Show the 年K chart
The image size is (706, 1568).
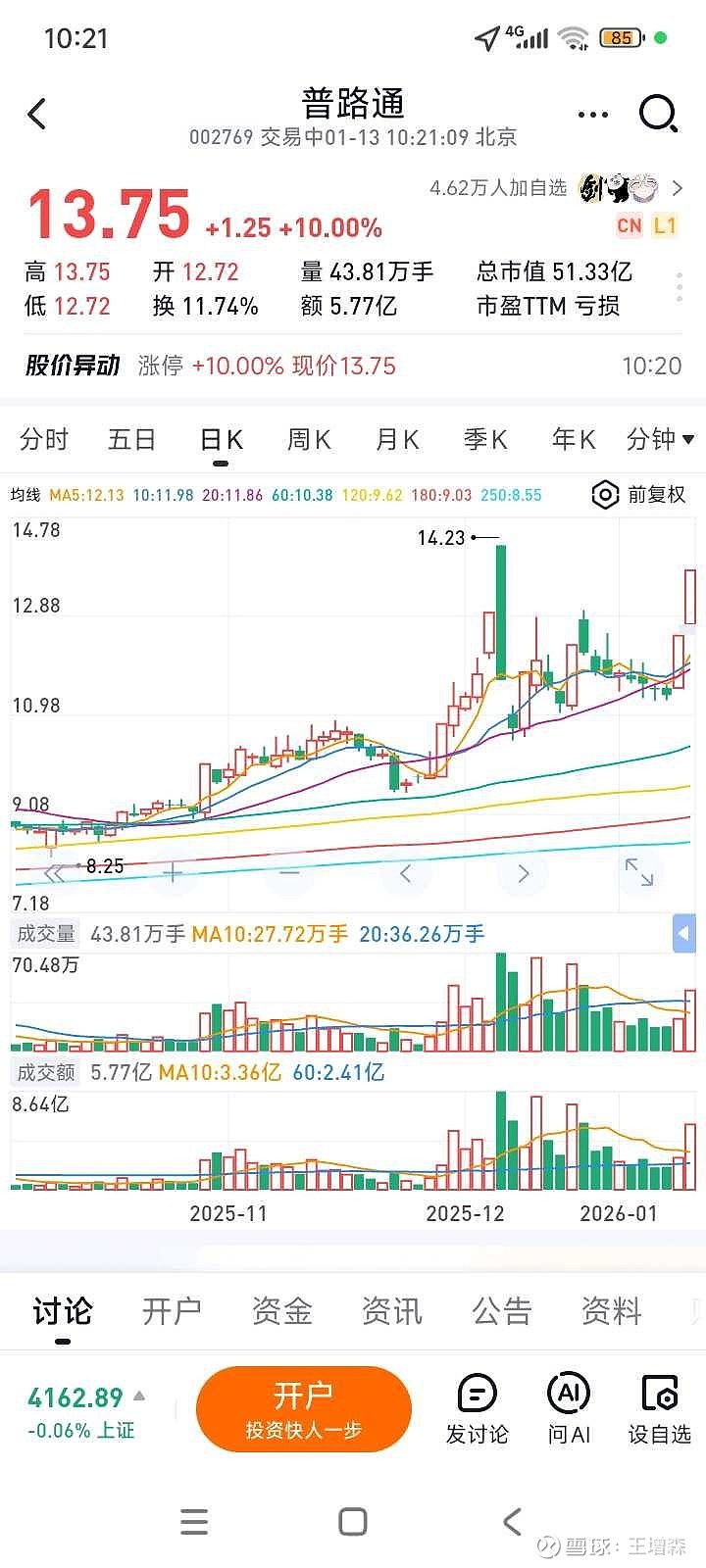pyautogui.click(x=574, y=439)
